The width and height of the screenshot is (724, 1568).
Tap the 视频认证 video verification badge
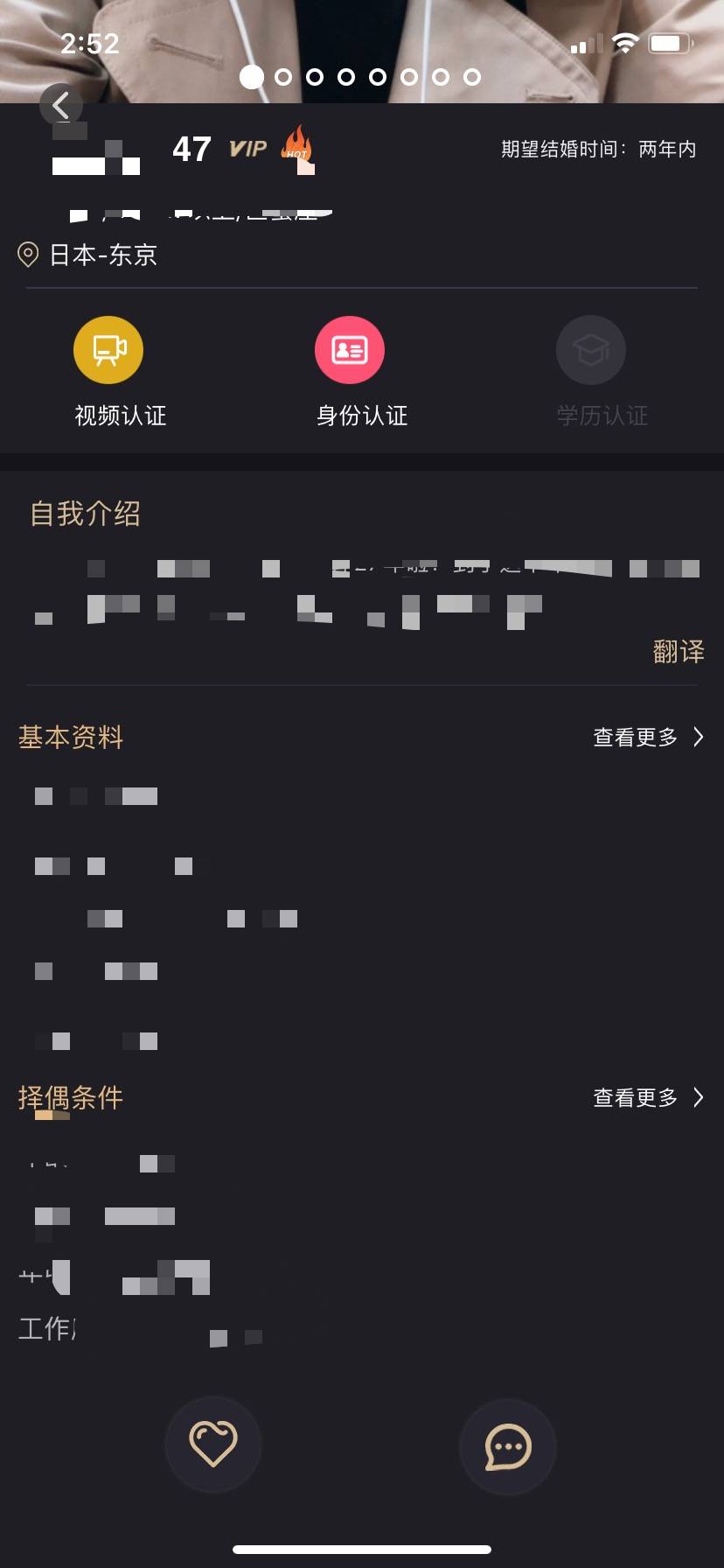coord(108,350)
